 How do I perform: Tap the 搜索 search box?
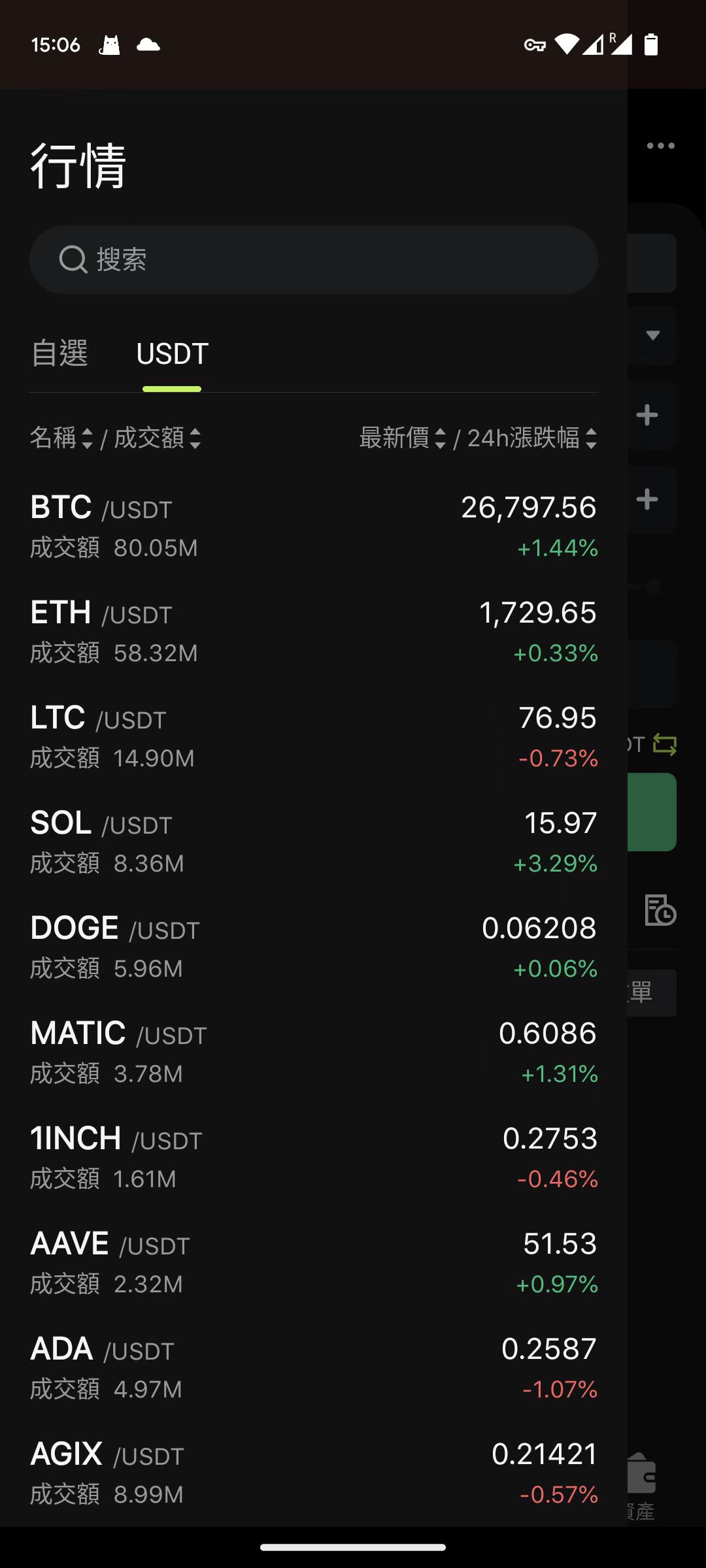pyautogui.click(x=314, y=259)
